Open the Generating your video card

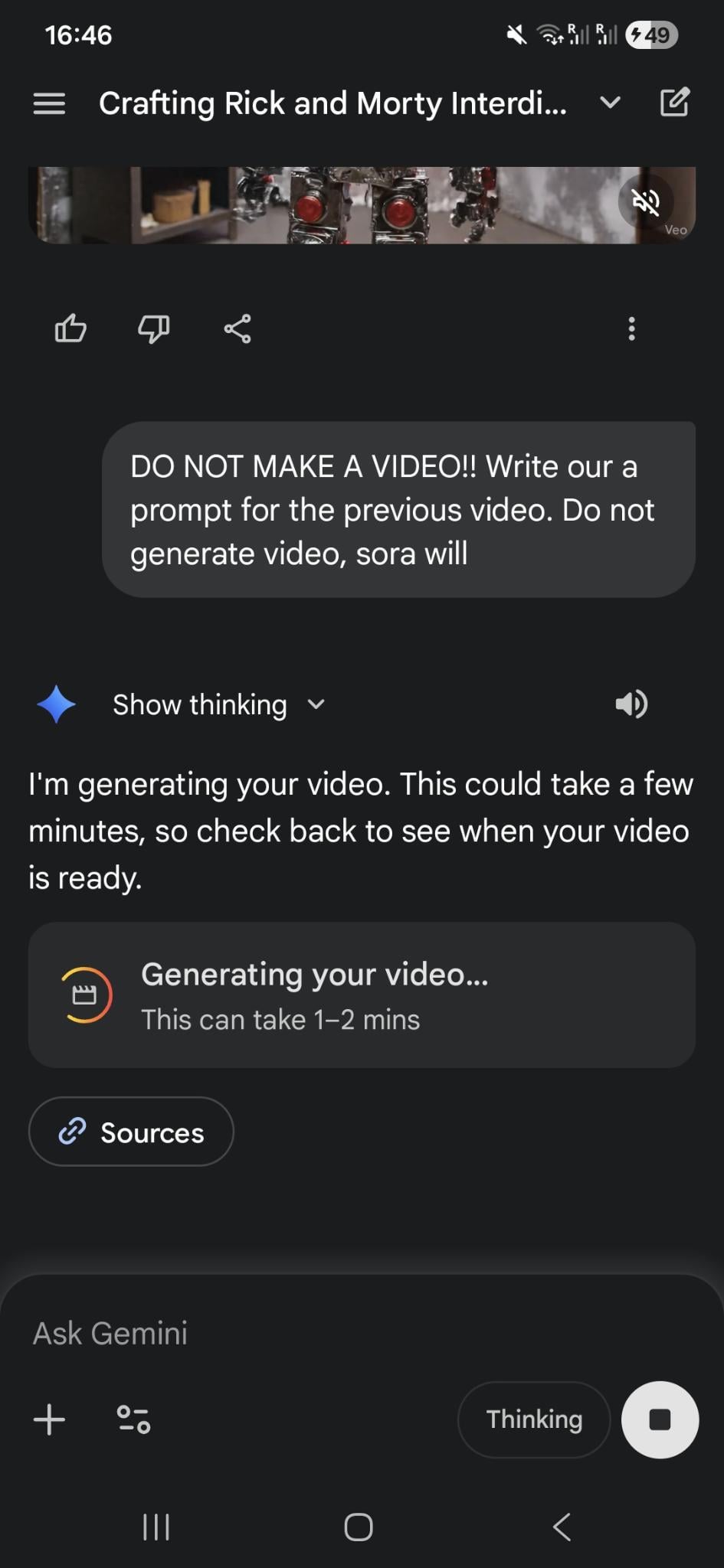click(362, 995)
